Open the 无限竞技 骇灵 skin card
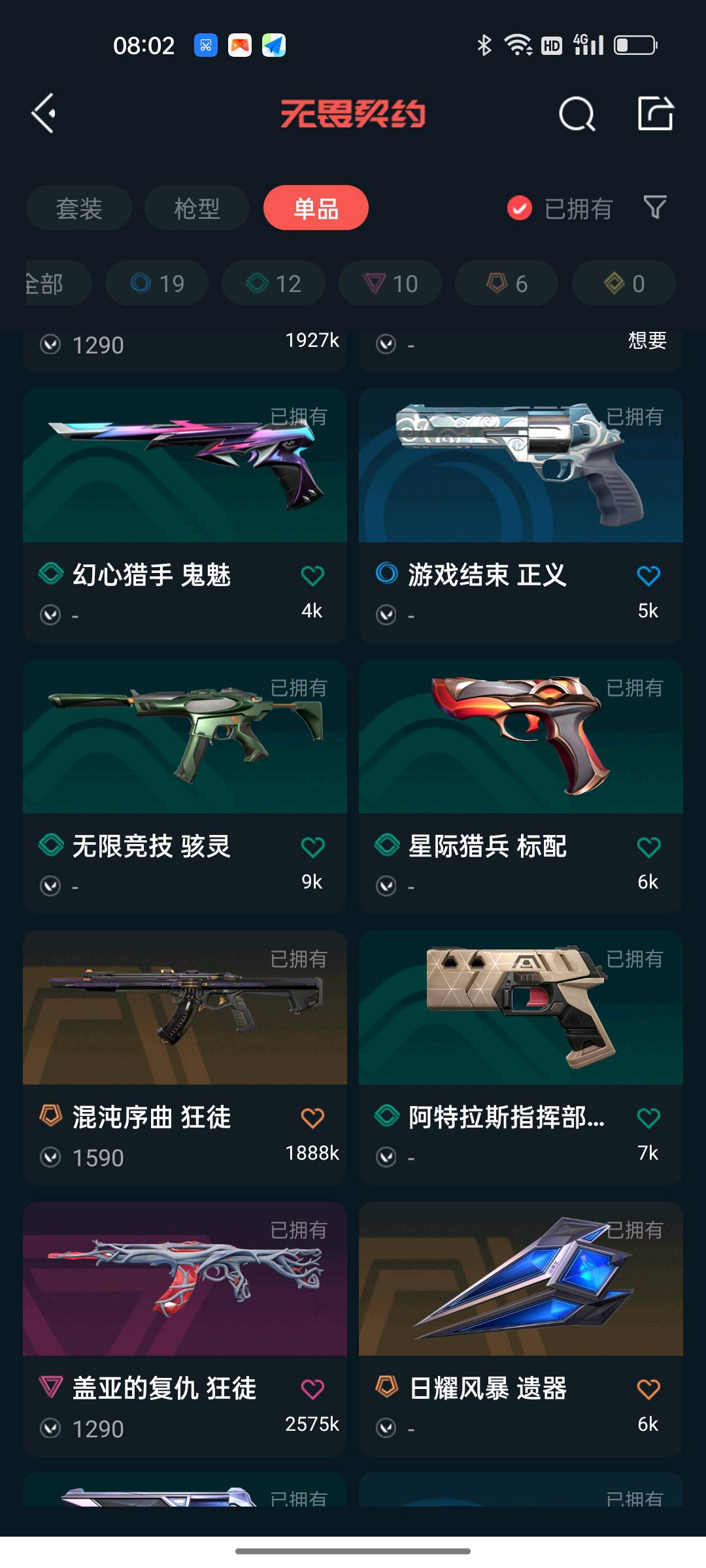The width and height of the screenshot is (706, 1568). (185, 787)
